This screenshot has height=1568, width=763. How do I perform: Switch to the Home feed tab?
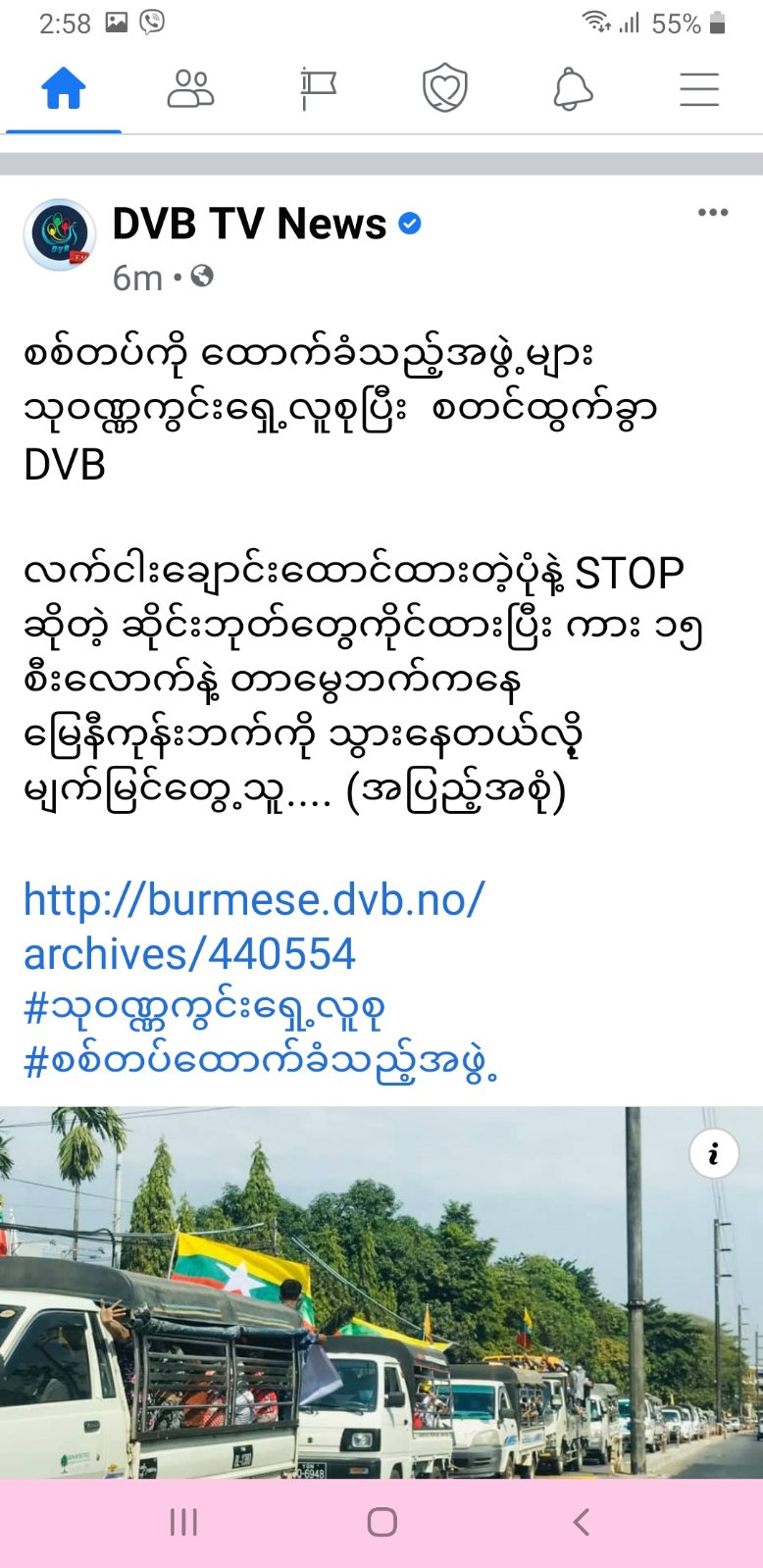pyautogui.click(x=64, y=90)
